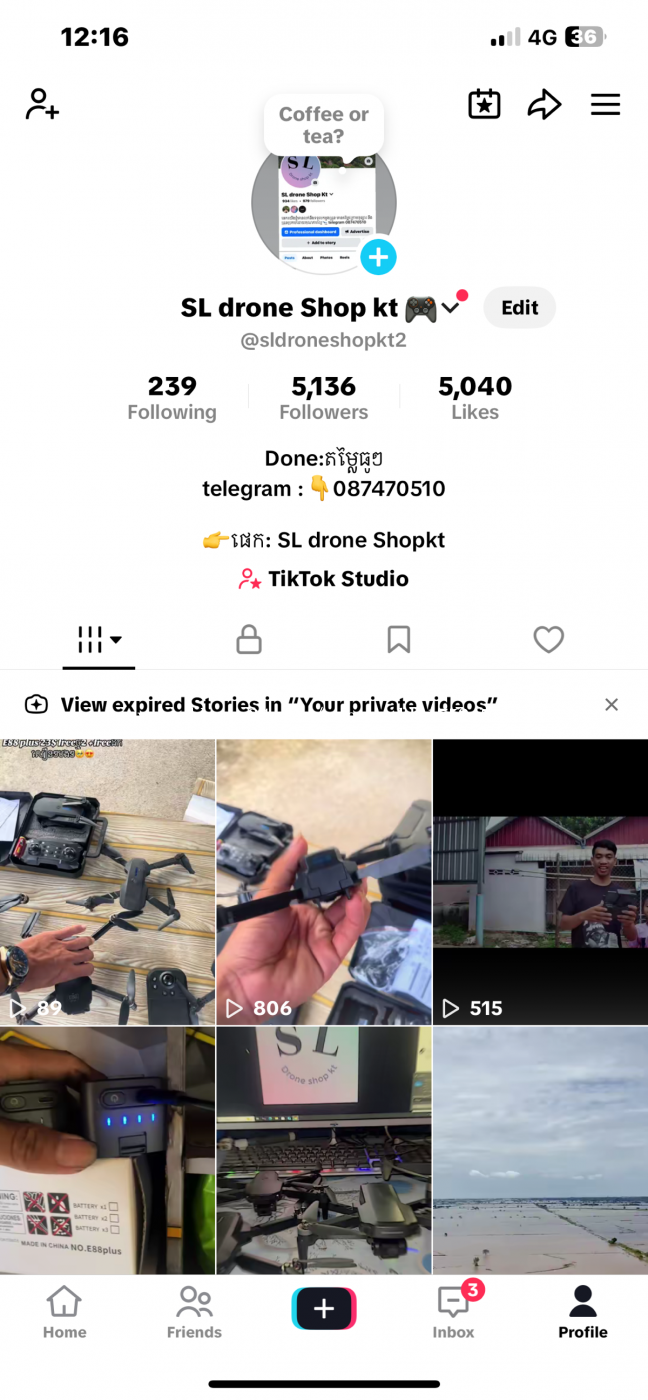This screenshot has height=1400, width=648.
Task: Edit the profile
Action: tap(519, 308)
